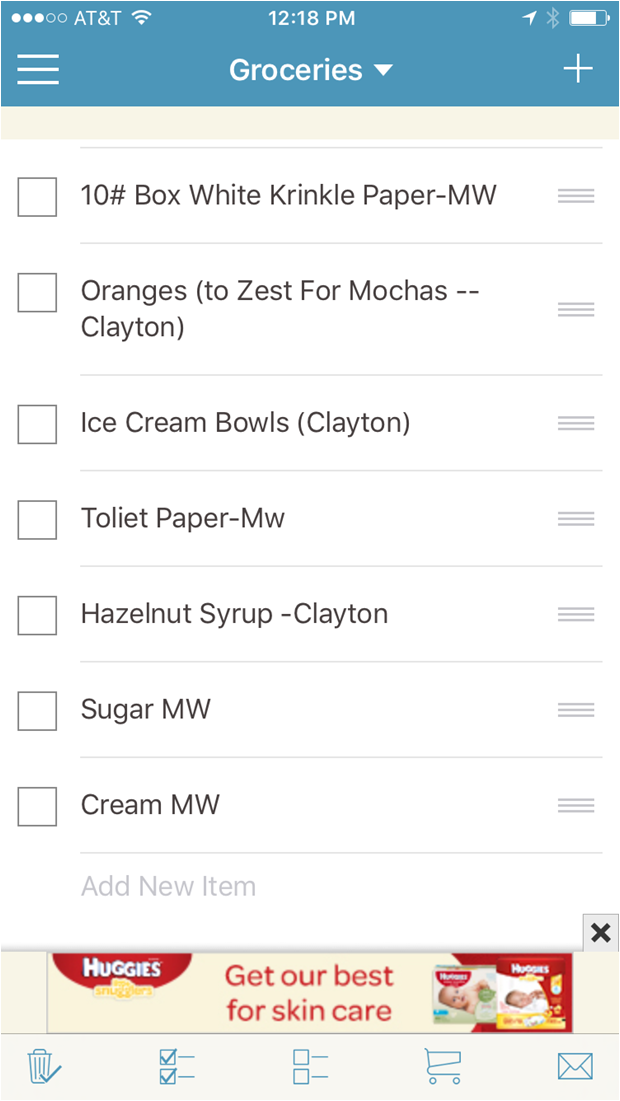Image resolution: width=620 pixels, height=1101 pixels.
Task: Check the Cream MW item
Action: point(38,806)
